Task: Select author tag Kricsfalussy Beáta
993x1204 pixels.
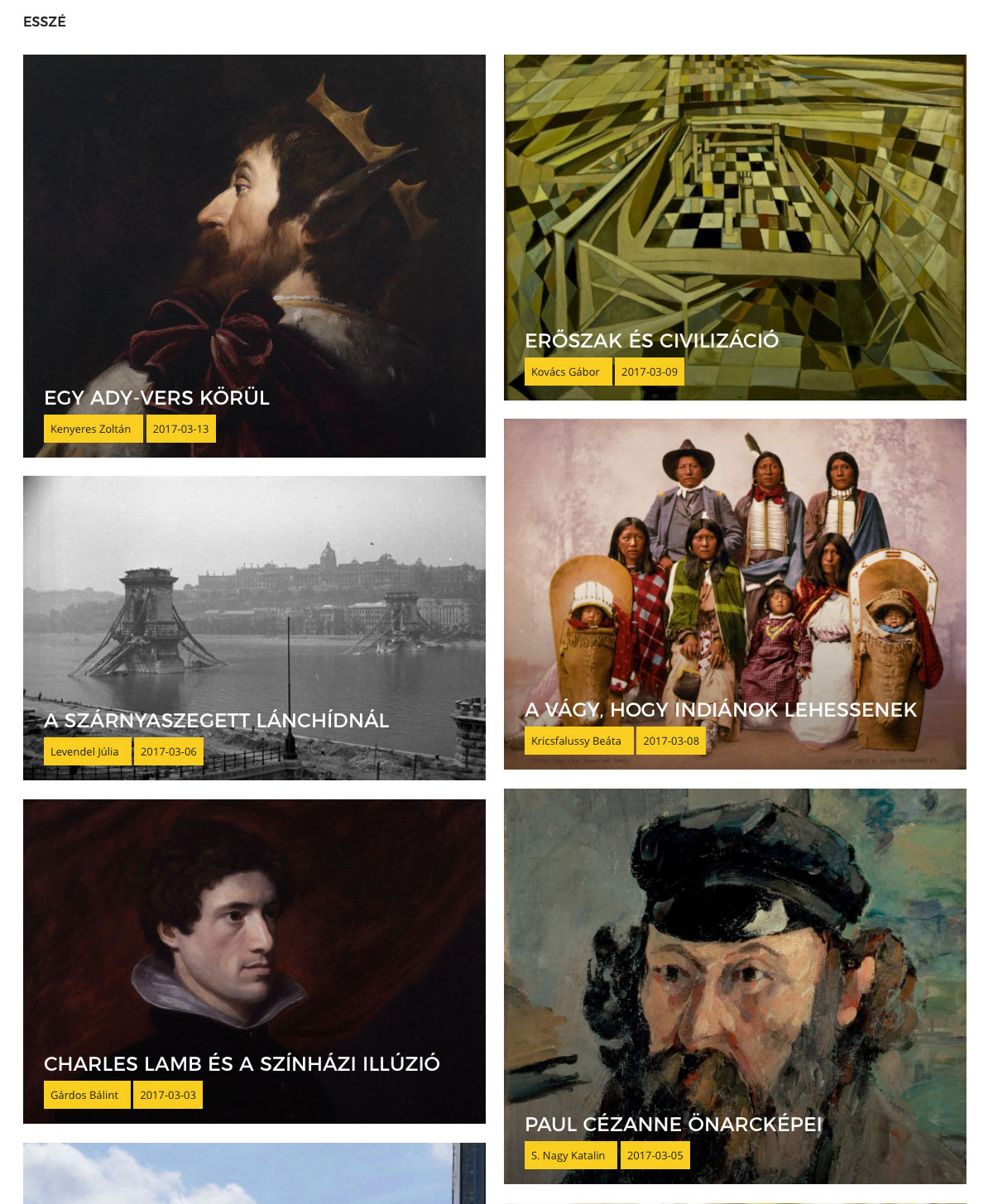Action: click(577, 741)
